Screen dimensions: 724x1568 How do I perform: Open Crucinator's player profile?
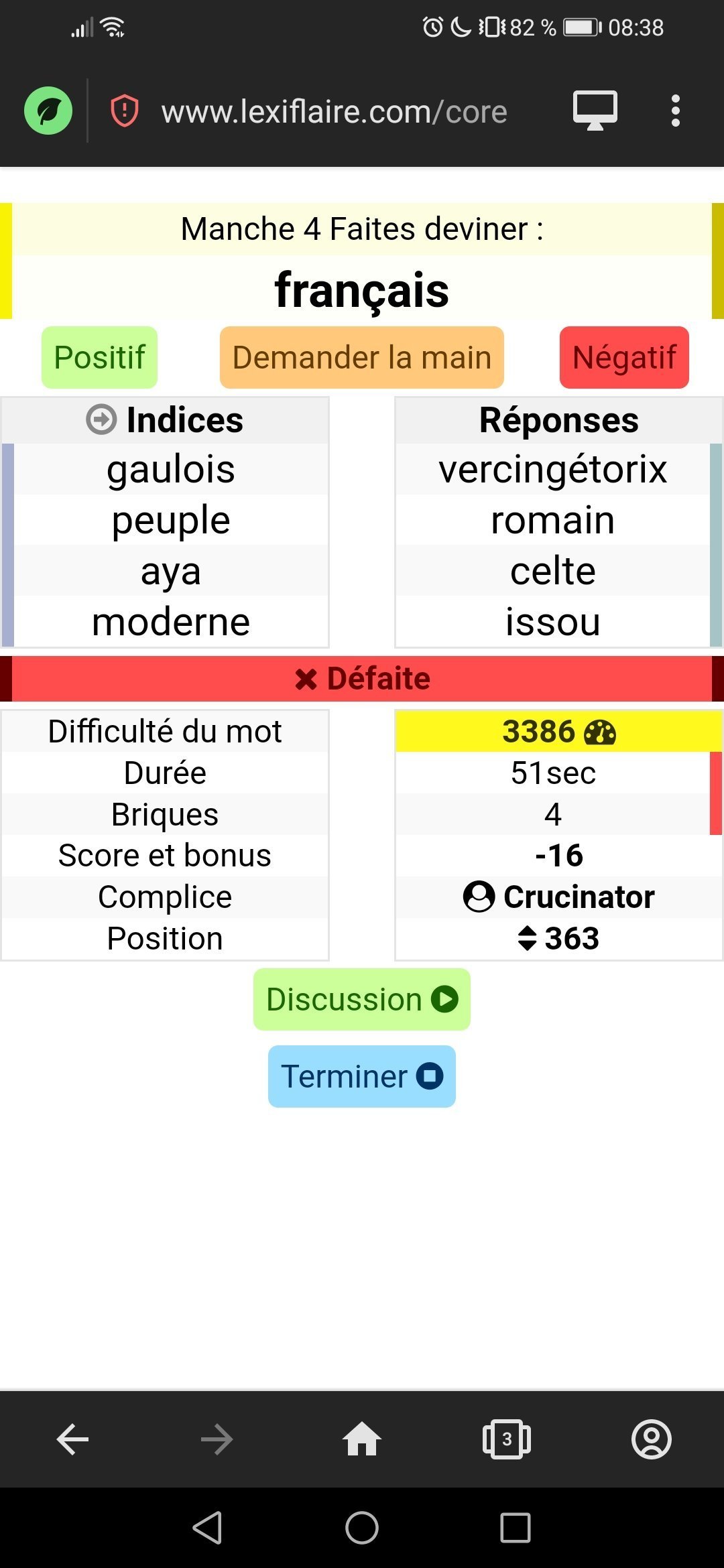coord(558,897)
